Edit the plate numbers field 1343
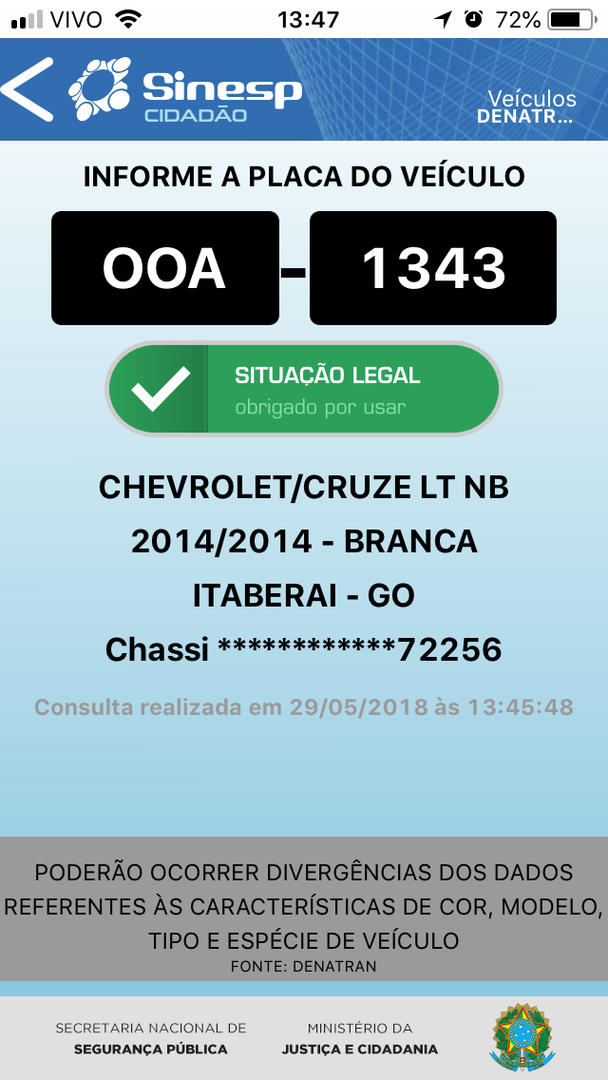The height and width of the screenshot is (1080, 608). 432,268
